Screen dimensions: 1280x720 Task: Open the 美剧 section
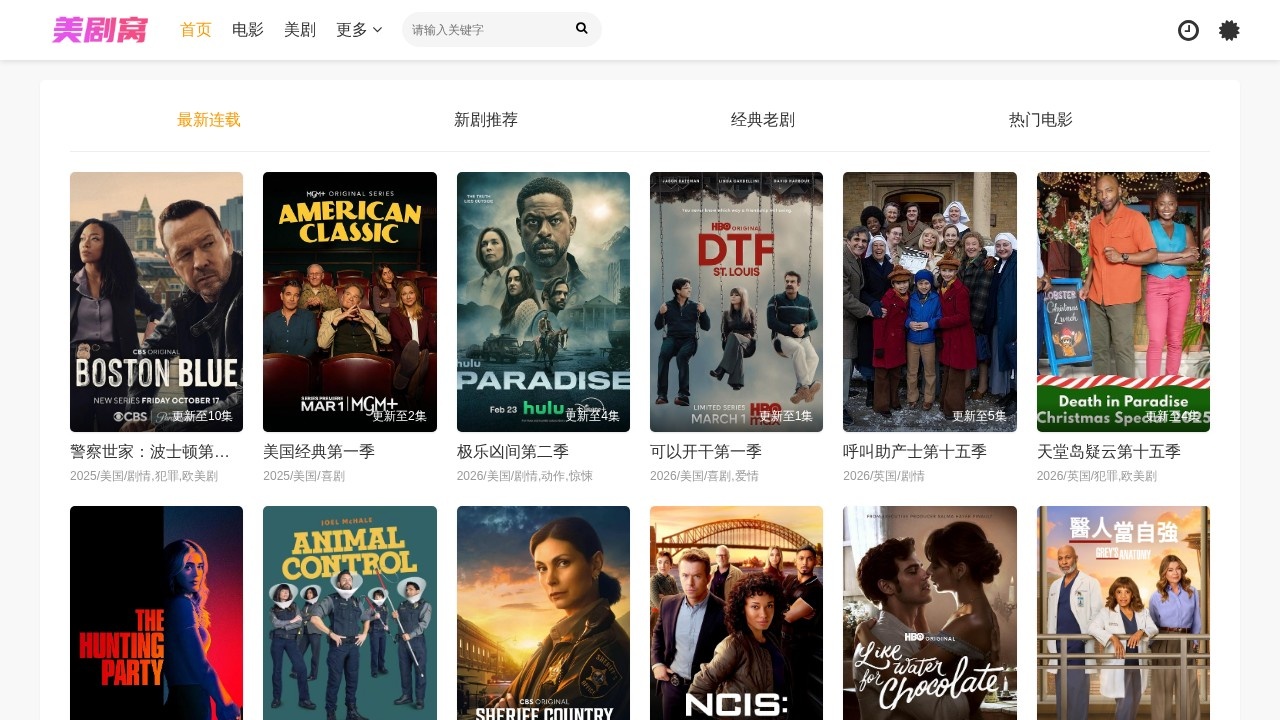(300, 30)
